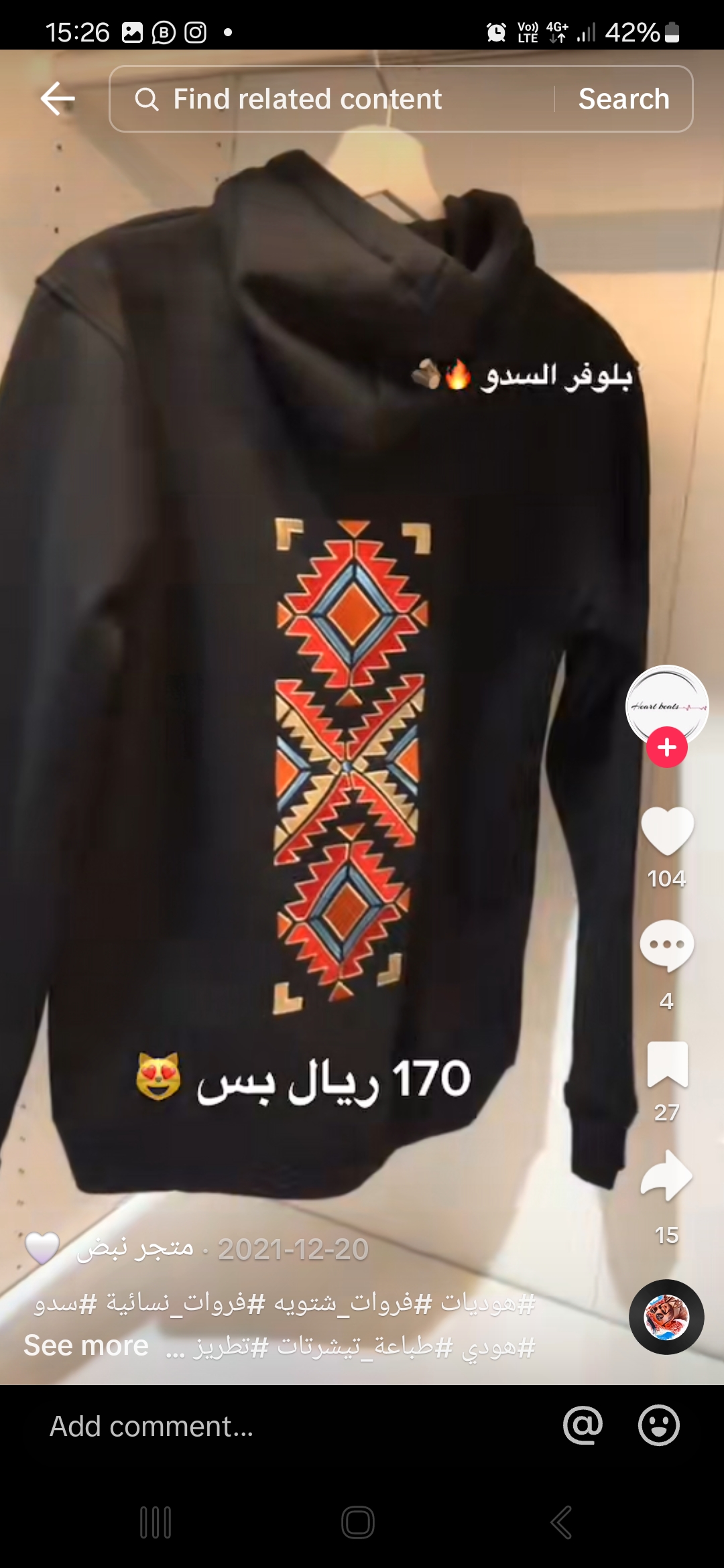Open the comments bubble
Screen dimensions: 724x1568
[x=666, y=945]
